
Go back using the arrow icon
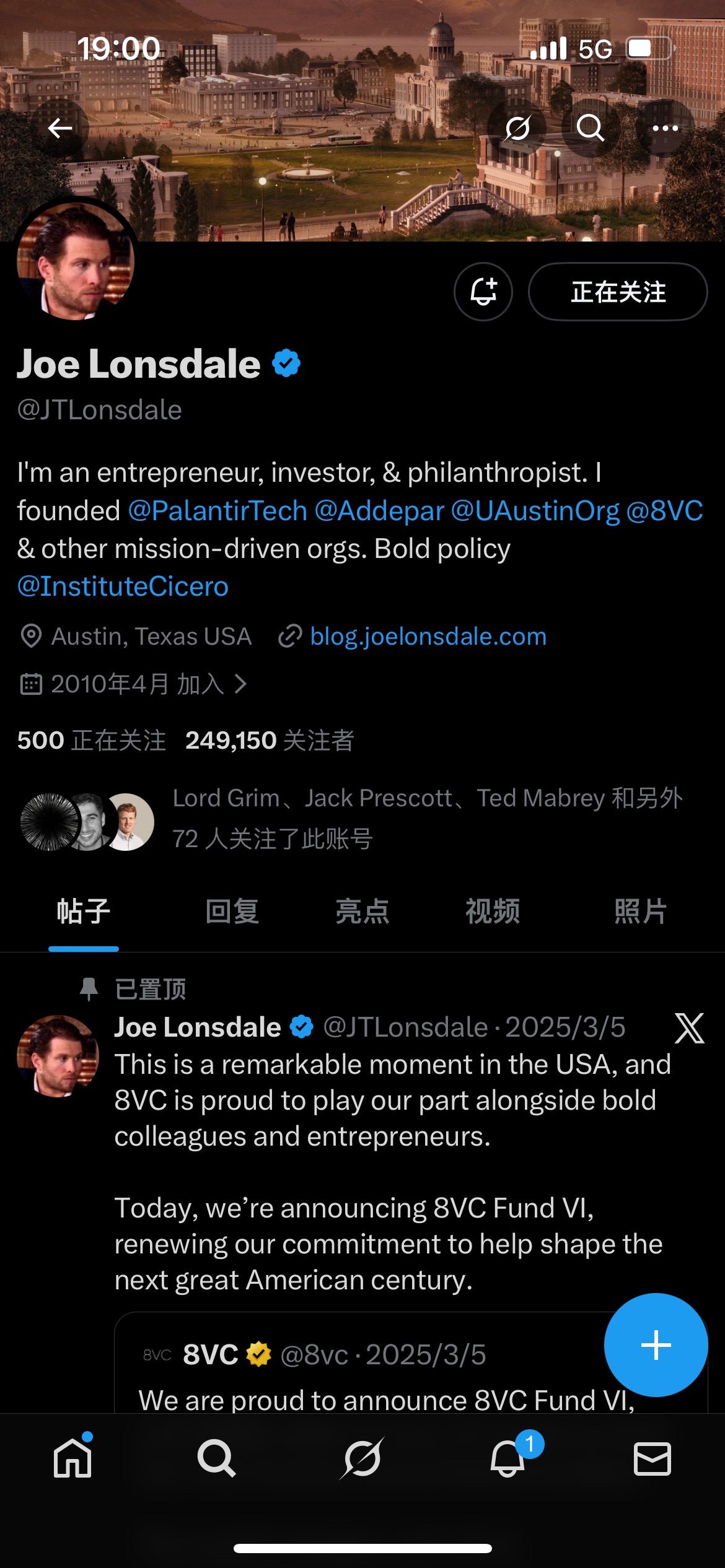click(60, 128)
